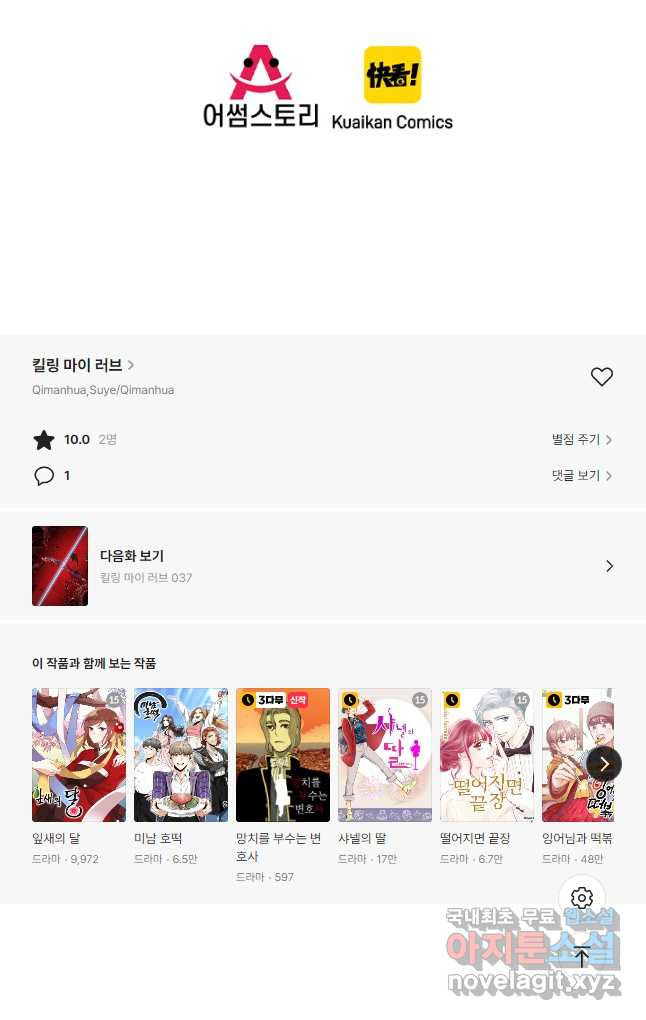Add 킬링 마이 러브 to favorites
The height and width of the screenshot is (1020, 646).
601,377
